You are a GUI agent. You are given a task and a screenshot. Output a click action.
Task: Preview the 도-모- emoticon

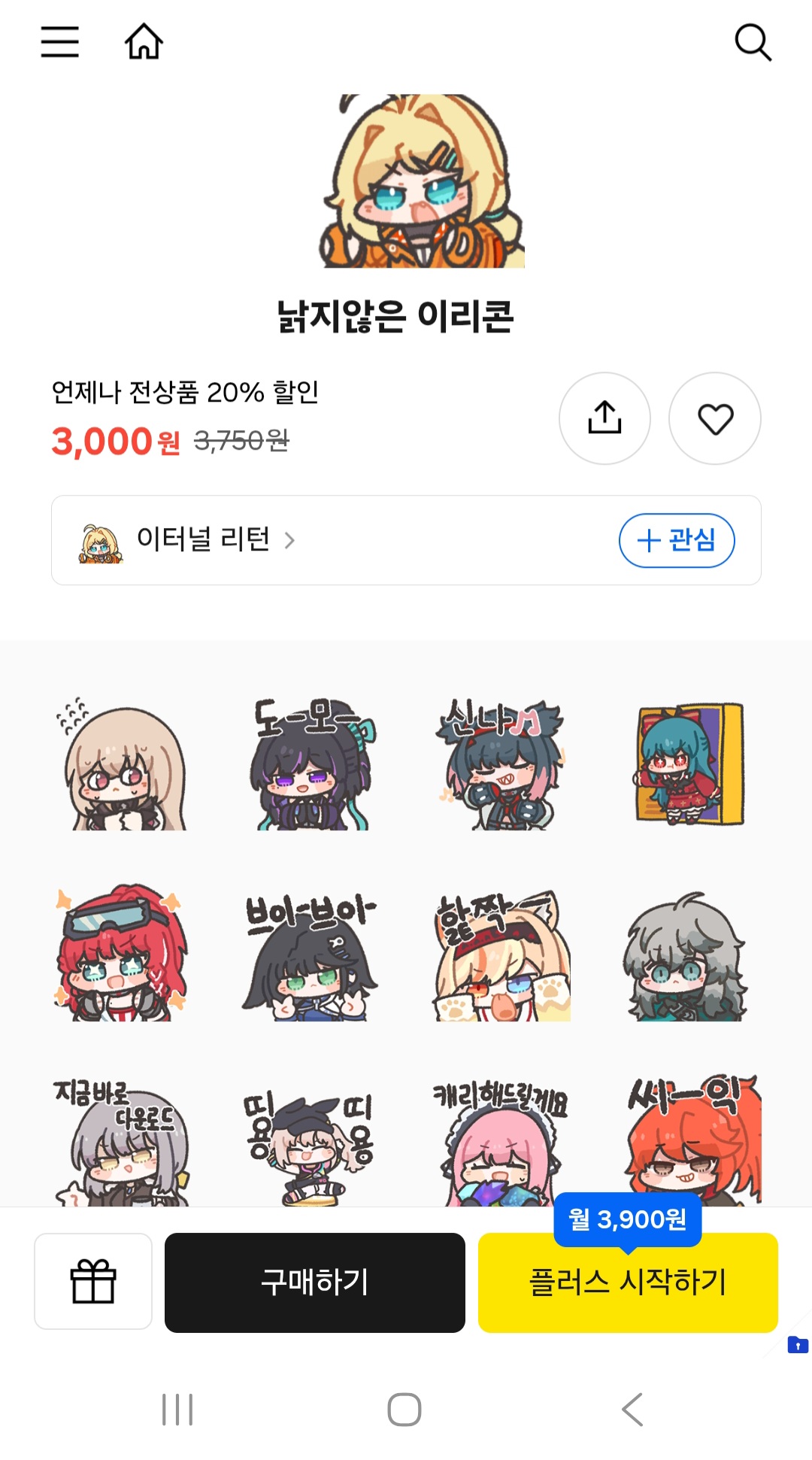click(x=312, y=765)
